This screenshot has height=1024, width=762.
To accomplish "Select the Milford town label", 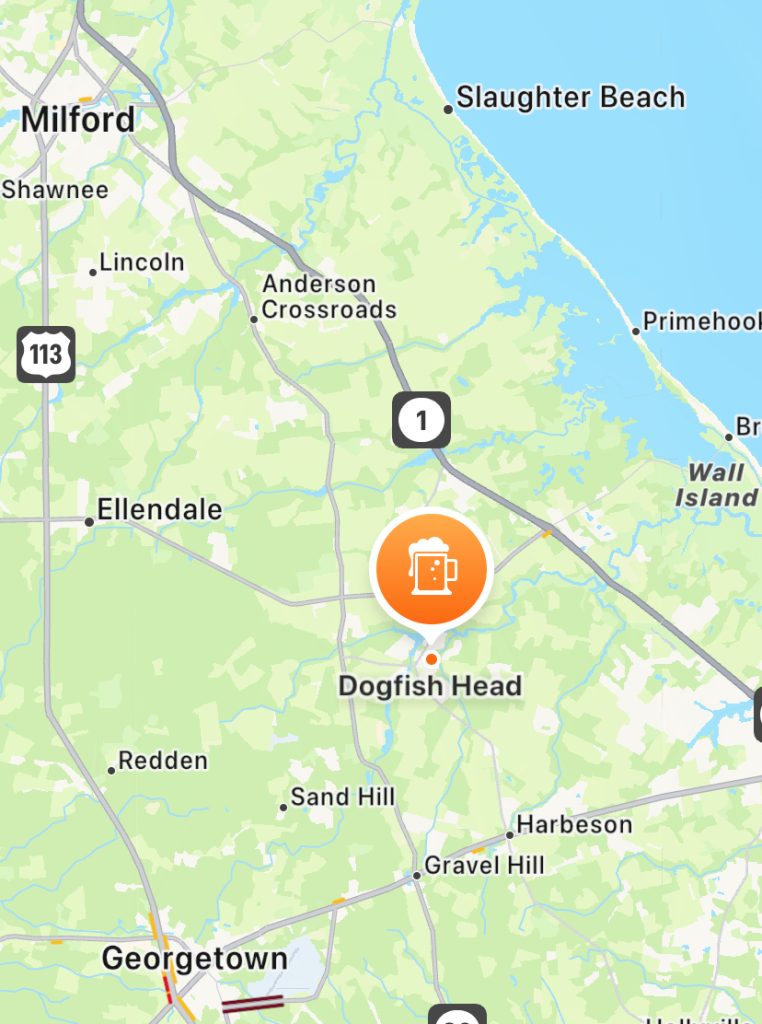I will [x=78, y=120].
